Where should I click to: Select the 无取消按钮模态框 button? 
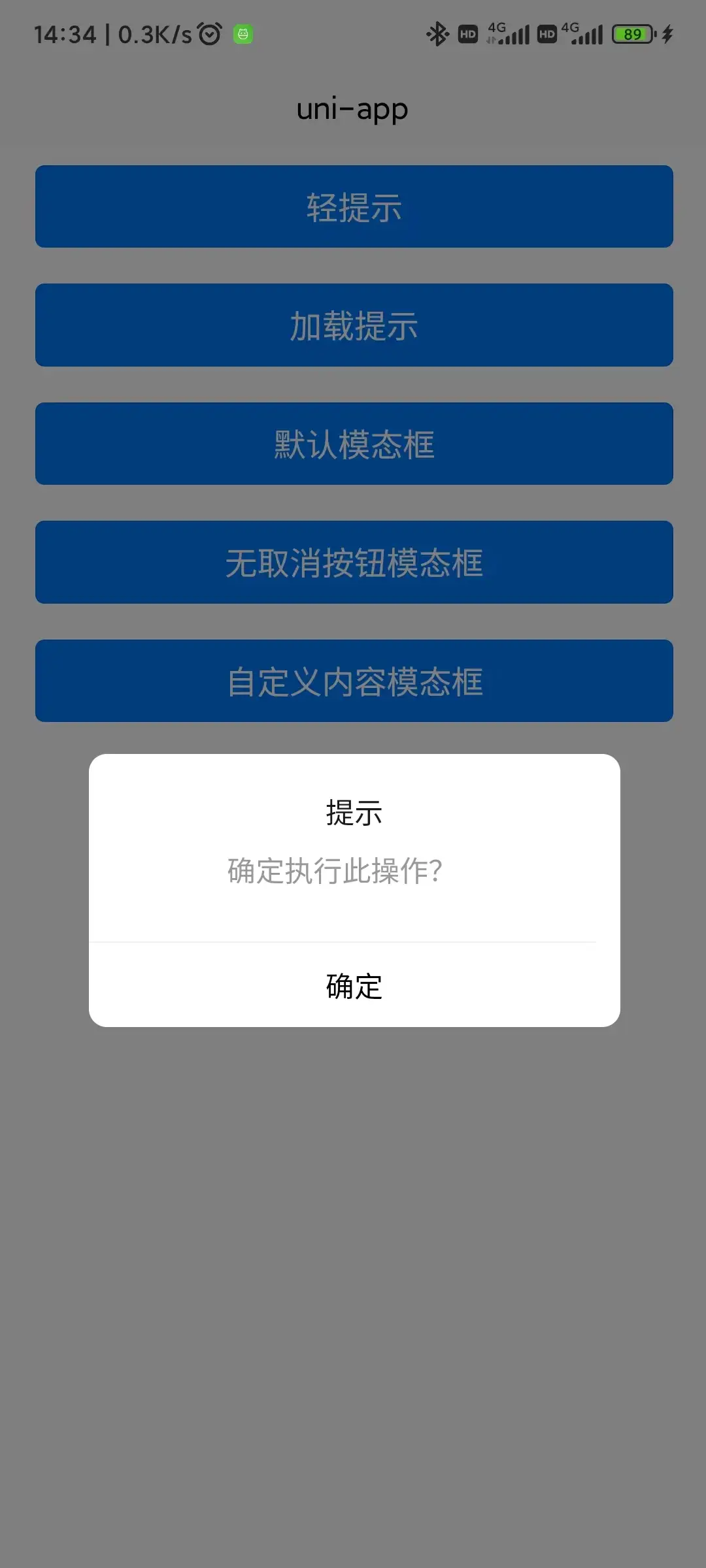coord(354,562)
